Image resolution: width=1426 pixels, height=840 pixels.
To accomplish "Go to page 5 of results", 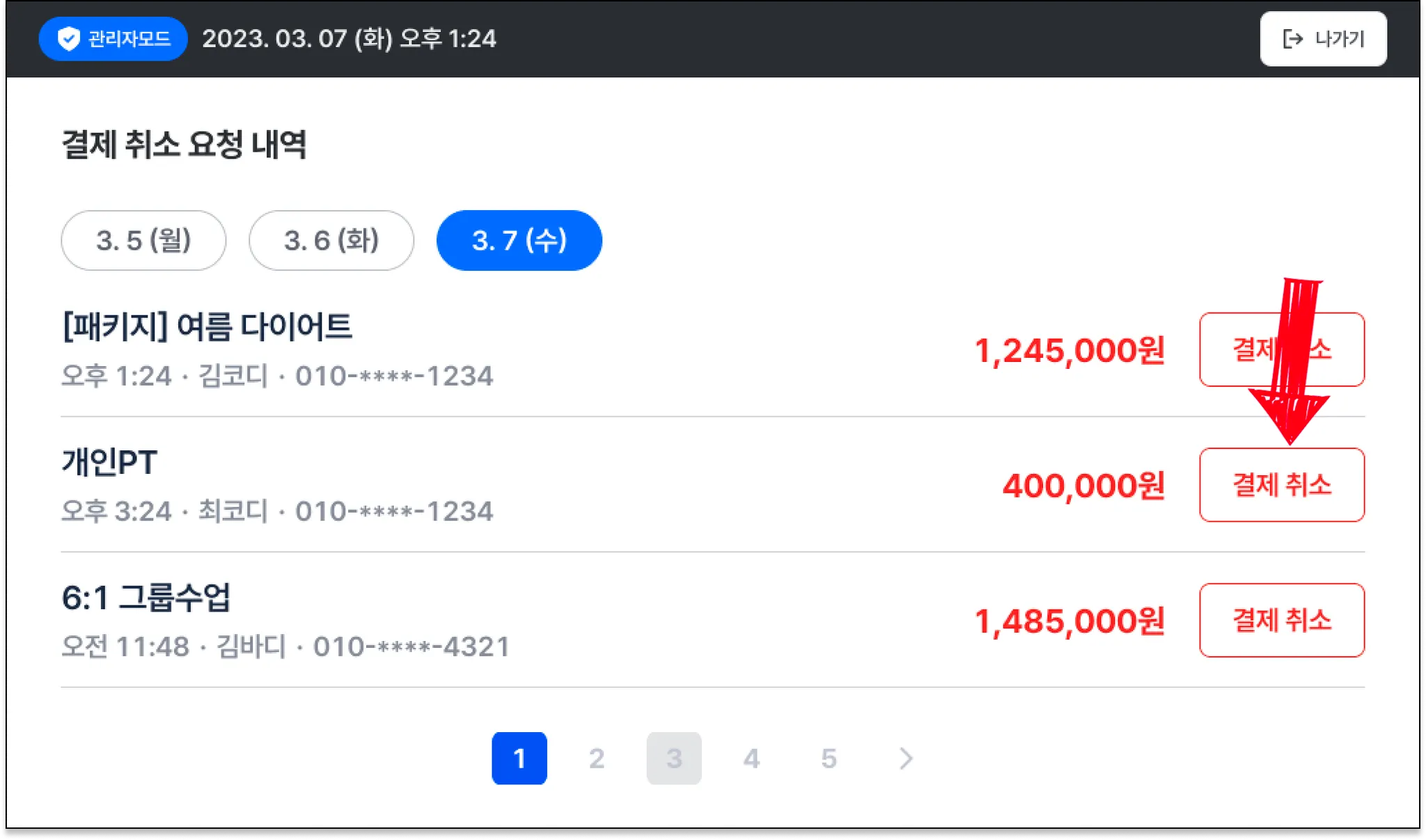I will pos(829,758).
